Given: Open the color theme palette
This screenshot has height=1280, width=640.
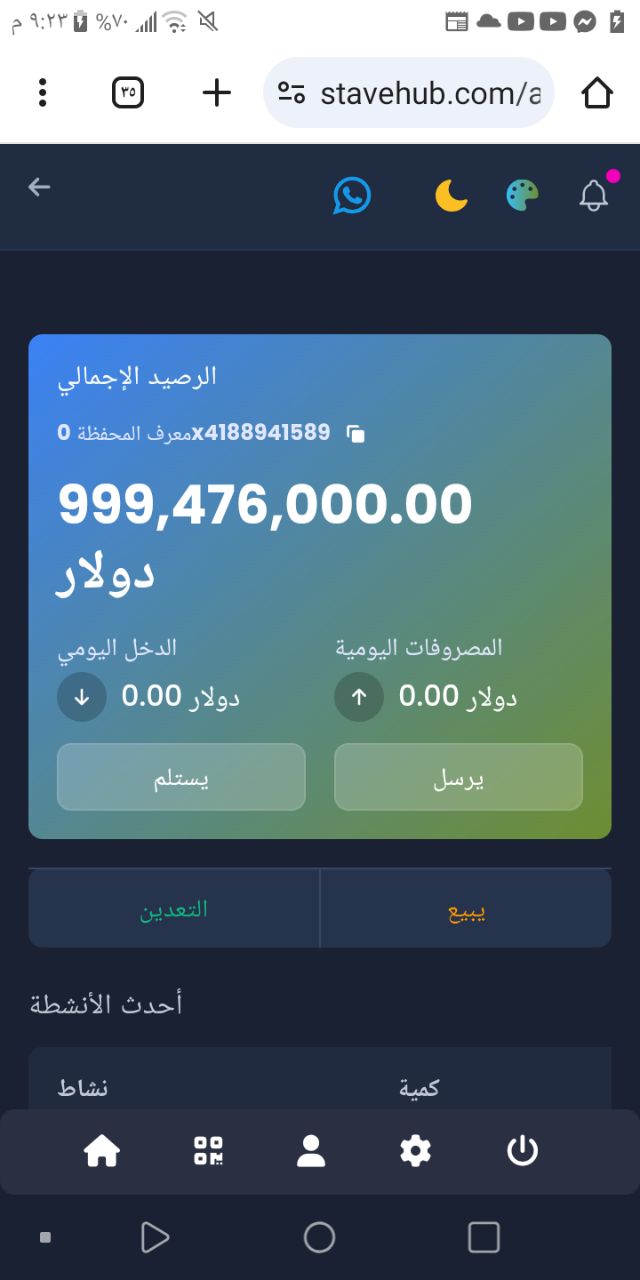Looking at the screenshot, I should (x=522, y=195).
